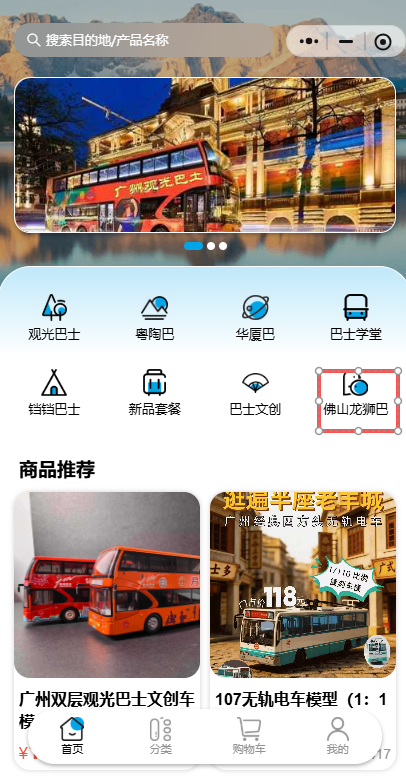Browse 巴士文创 products
This screenshot has width=406, height=776.
click(x=255, y=392)
